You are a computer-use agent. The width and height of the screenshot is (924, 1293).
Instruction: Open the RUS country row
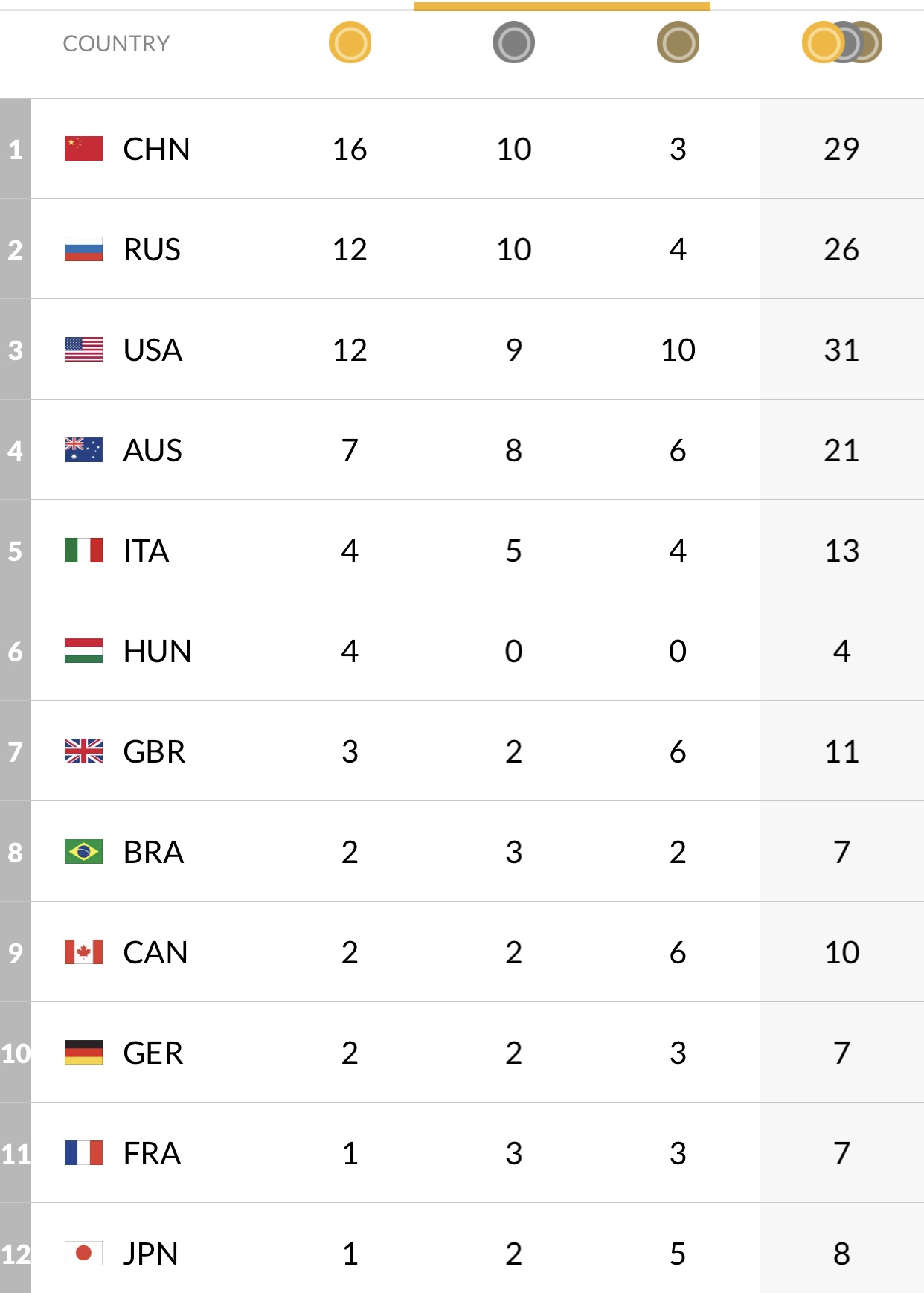click(x=152, y=249)
